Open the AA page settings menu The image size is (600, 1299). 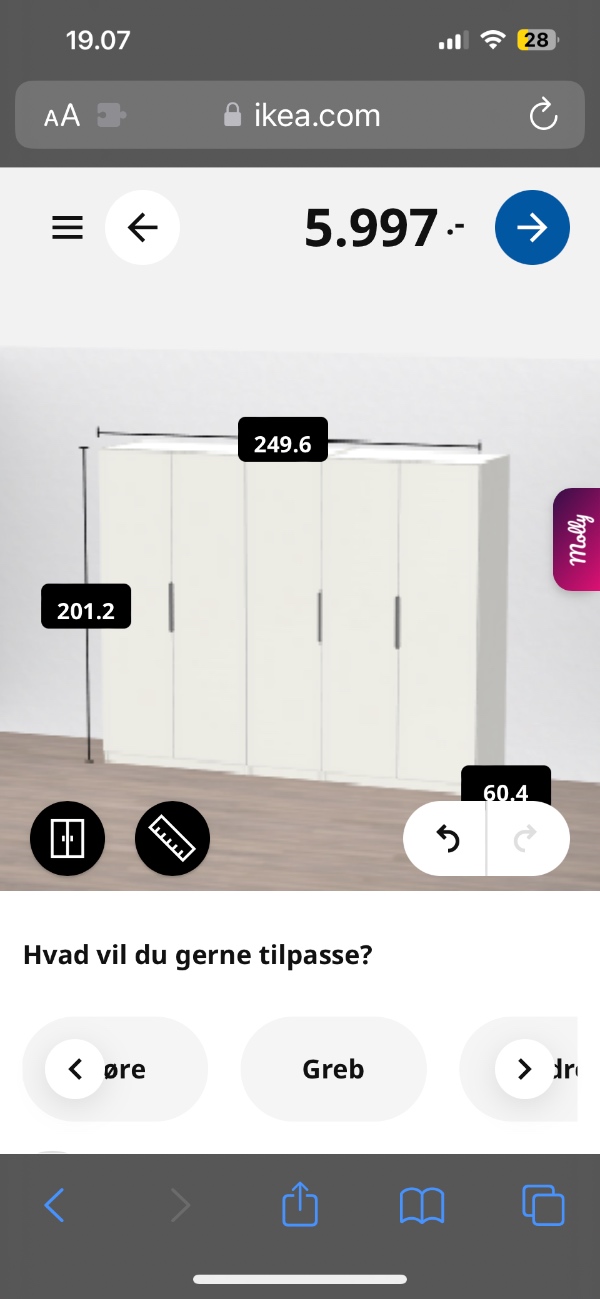tap(62, 116)
